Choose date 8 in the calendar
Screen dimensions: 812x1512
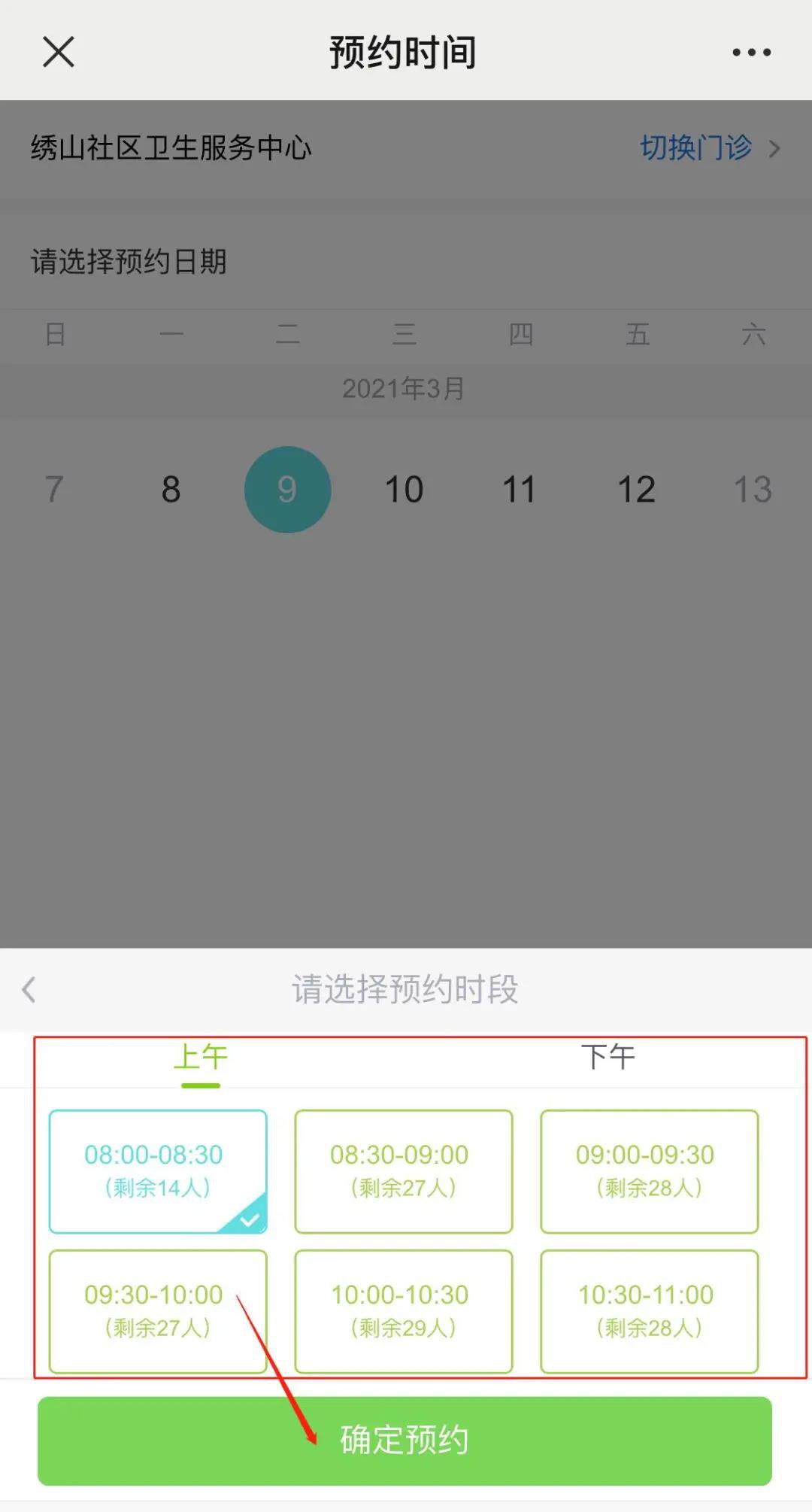(x=171, y=490)
